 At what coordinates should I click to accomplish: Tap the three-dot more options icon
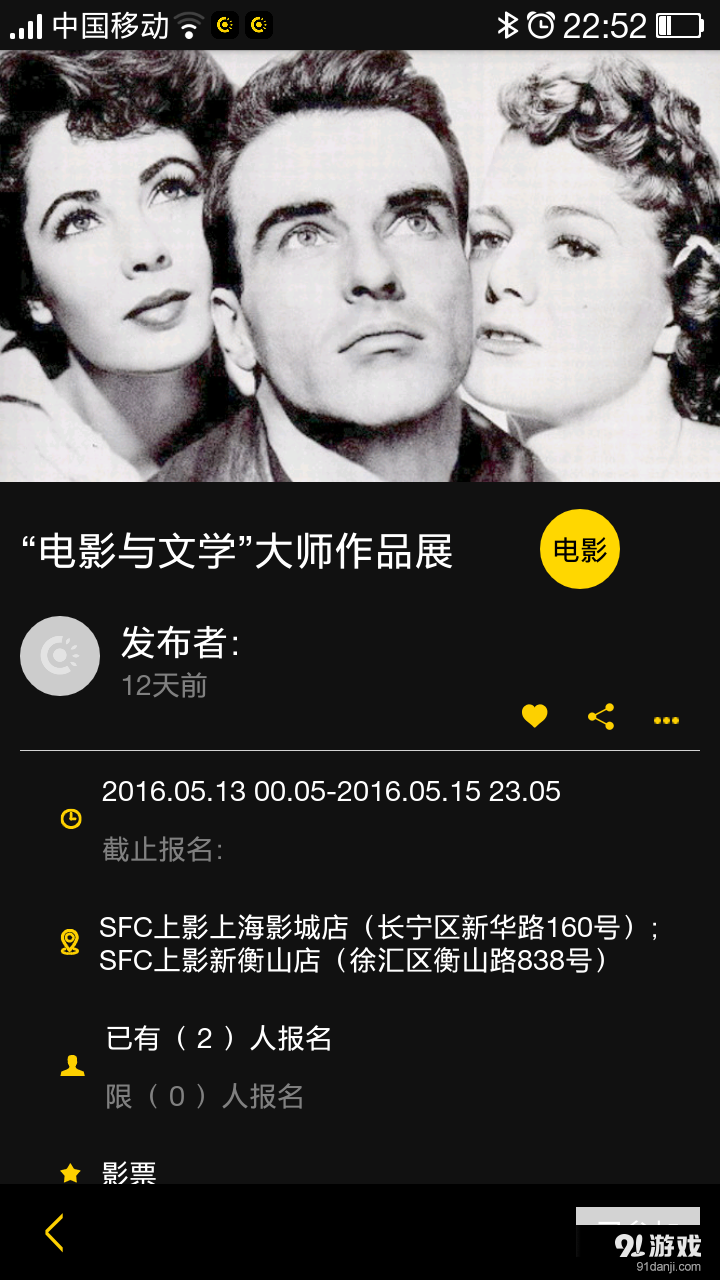pyautogui.click(x=666, y=718)
